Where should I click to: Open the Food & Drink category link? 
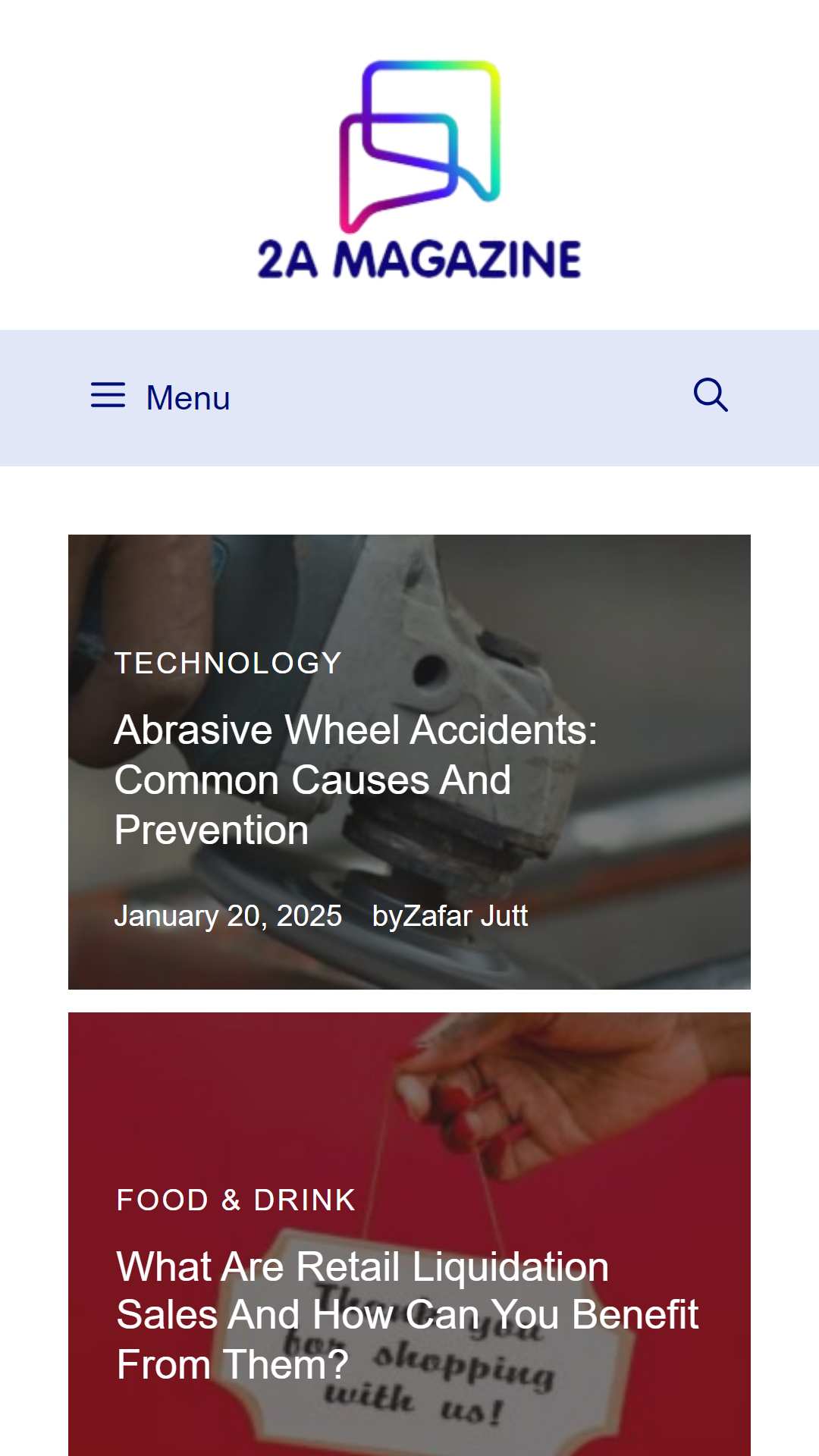(x=236, y=1200)
